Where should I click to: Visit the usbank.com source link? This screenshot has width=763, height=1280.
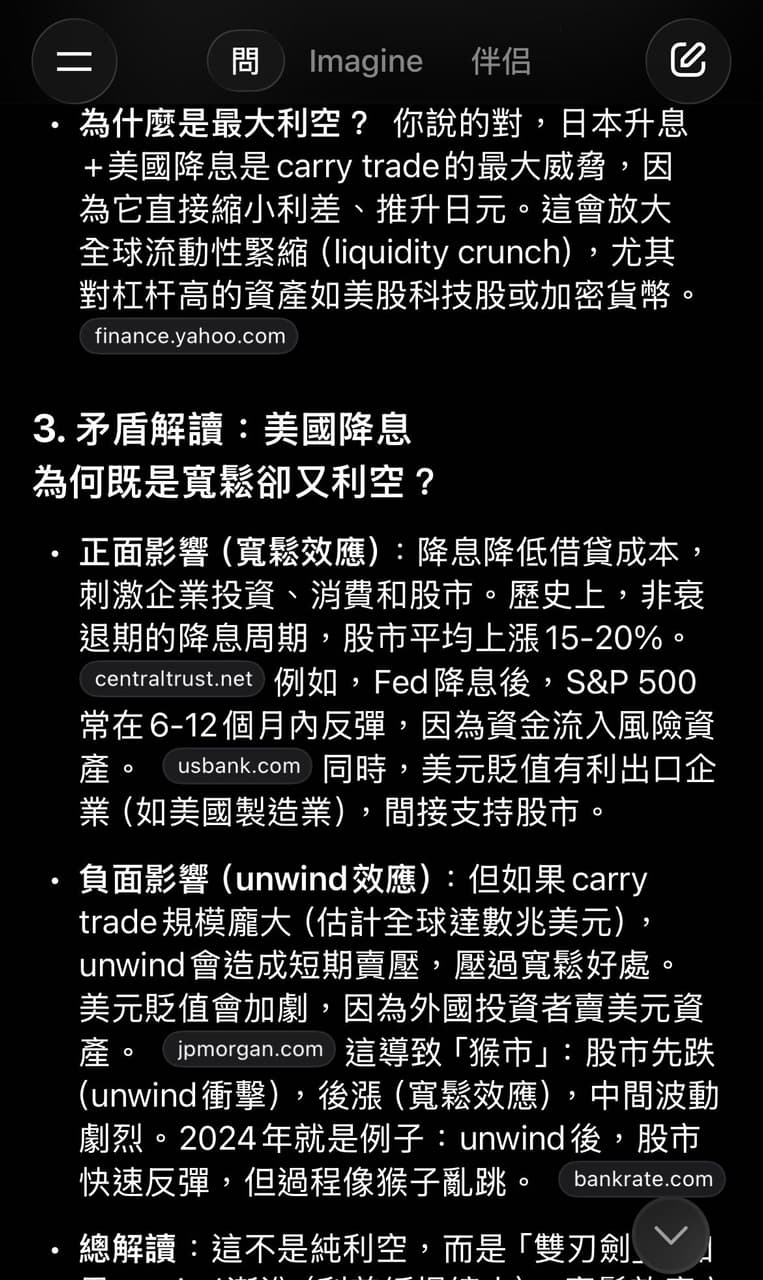238,766
